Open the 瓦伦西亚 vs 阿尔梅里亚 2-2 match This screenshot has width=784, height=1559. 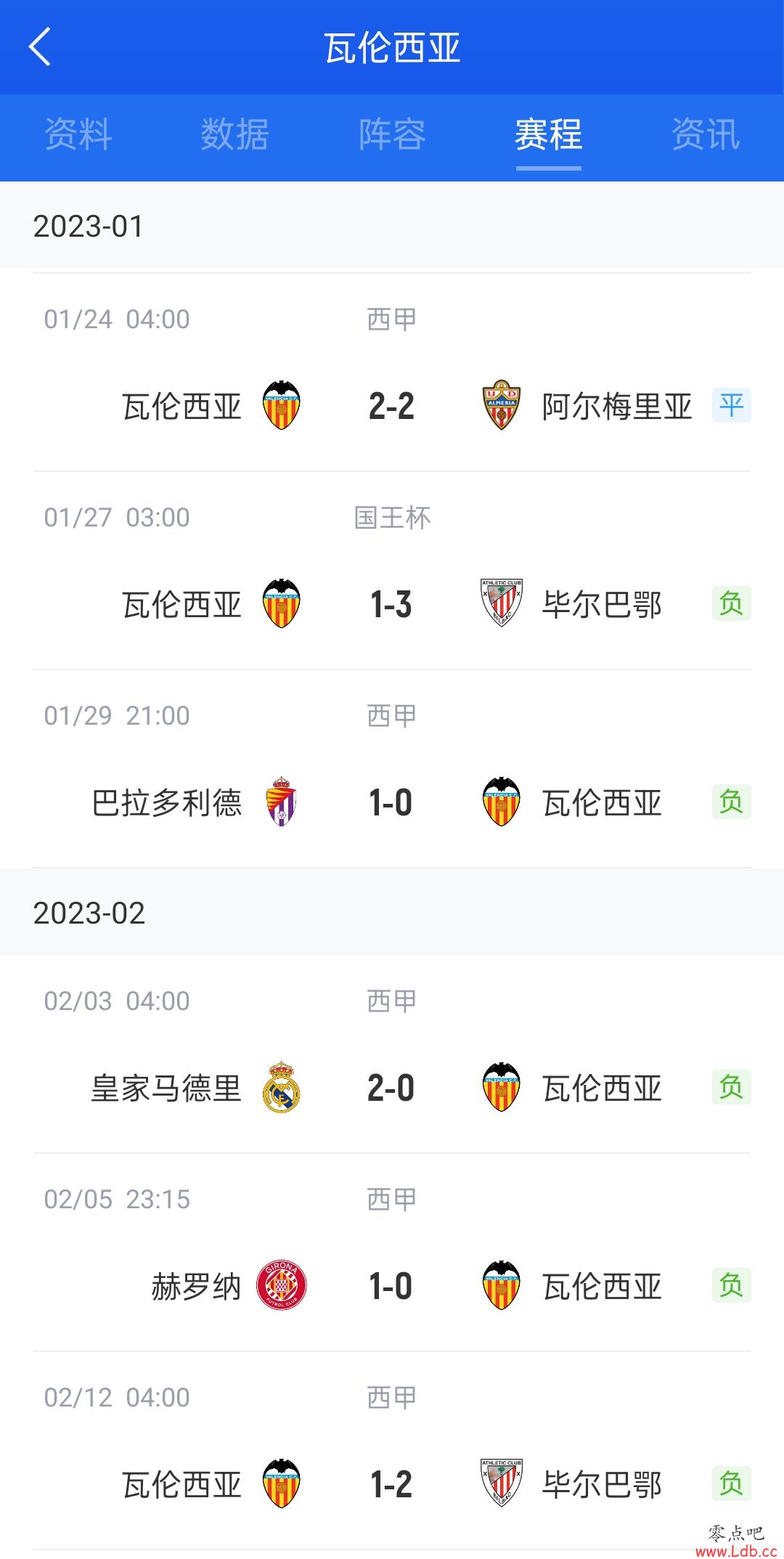392,373
